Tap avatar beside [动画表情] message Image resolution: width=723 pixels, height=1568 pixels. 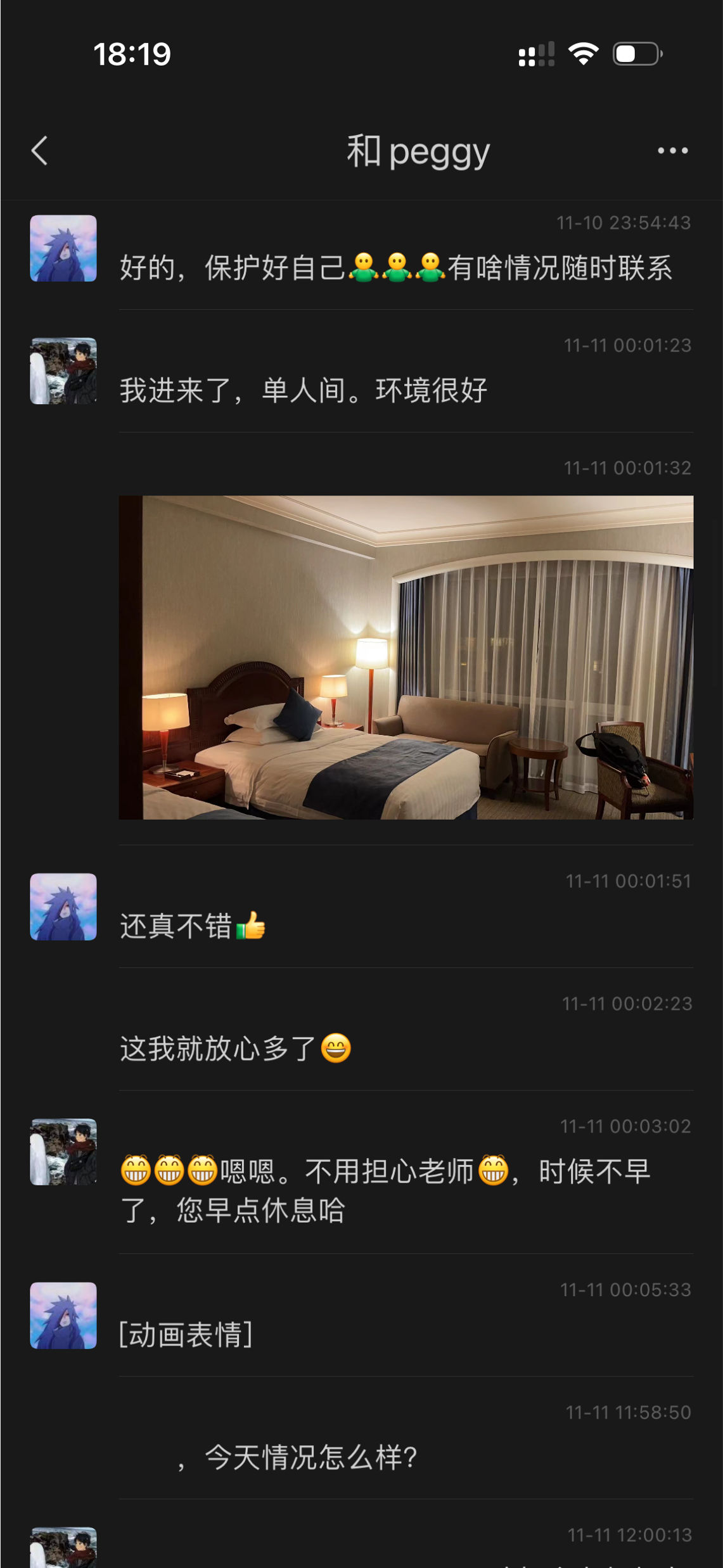[x=63, y=1315]
